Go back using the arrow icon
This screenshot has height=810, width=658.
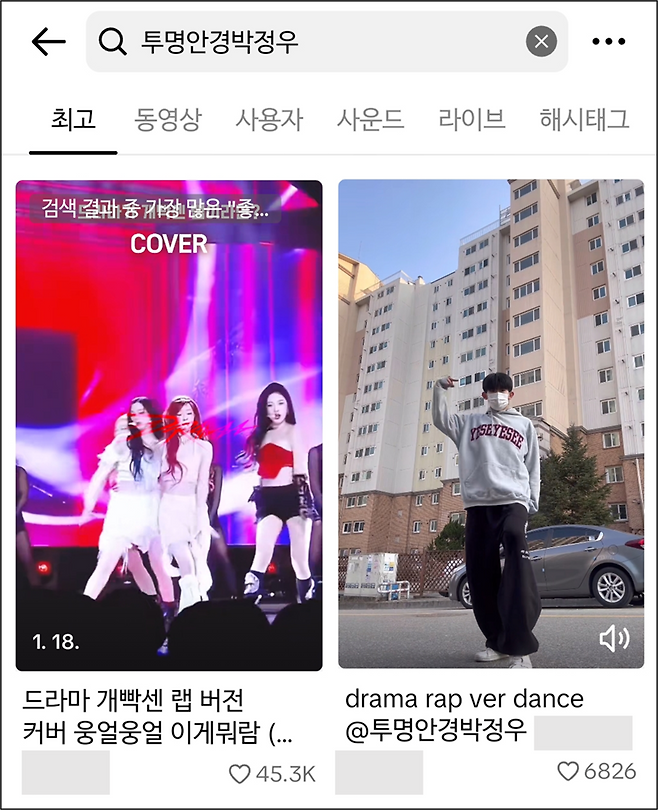pyautogui.click(x=48, y=41)
